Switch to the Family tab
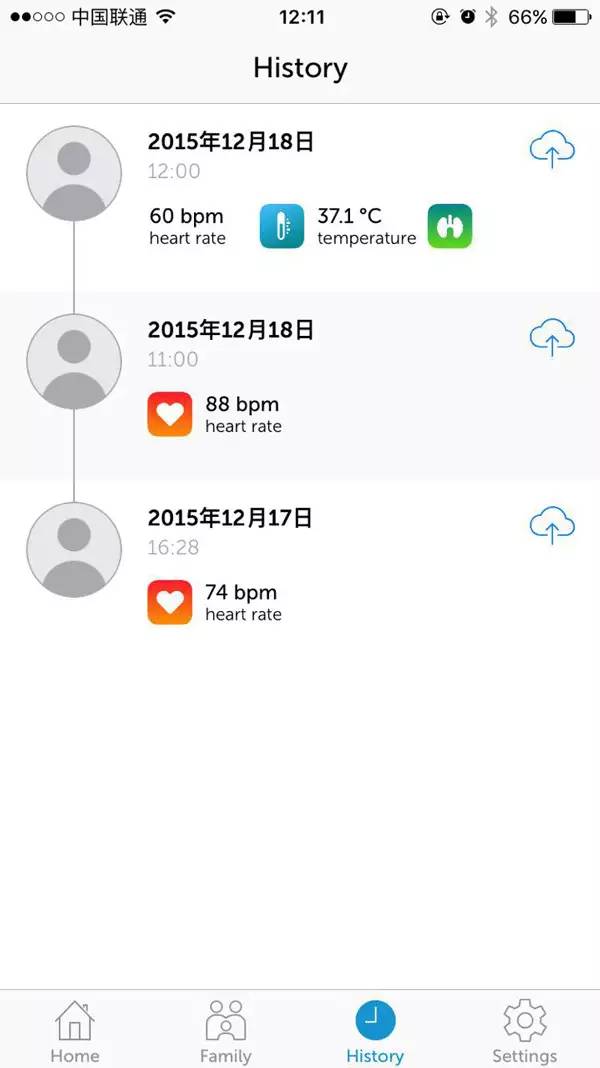This screenshot has width=600, height=1068. point(225,1032)
